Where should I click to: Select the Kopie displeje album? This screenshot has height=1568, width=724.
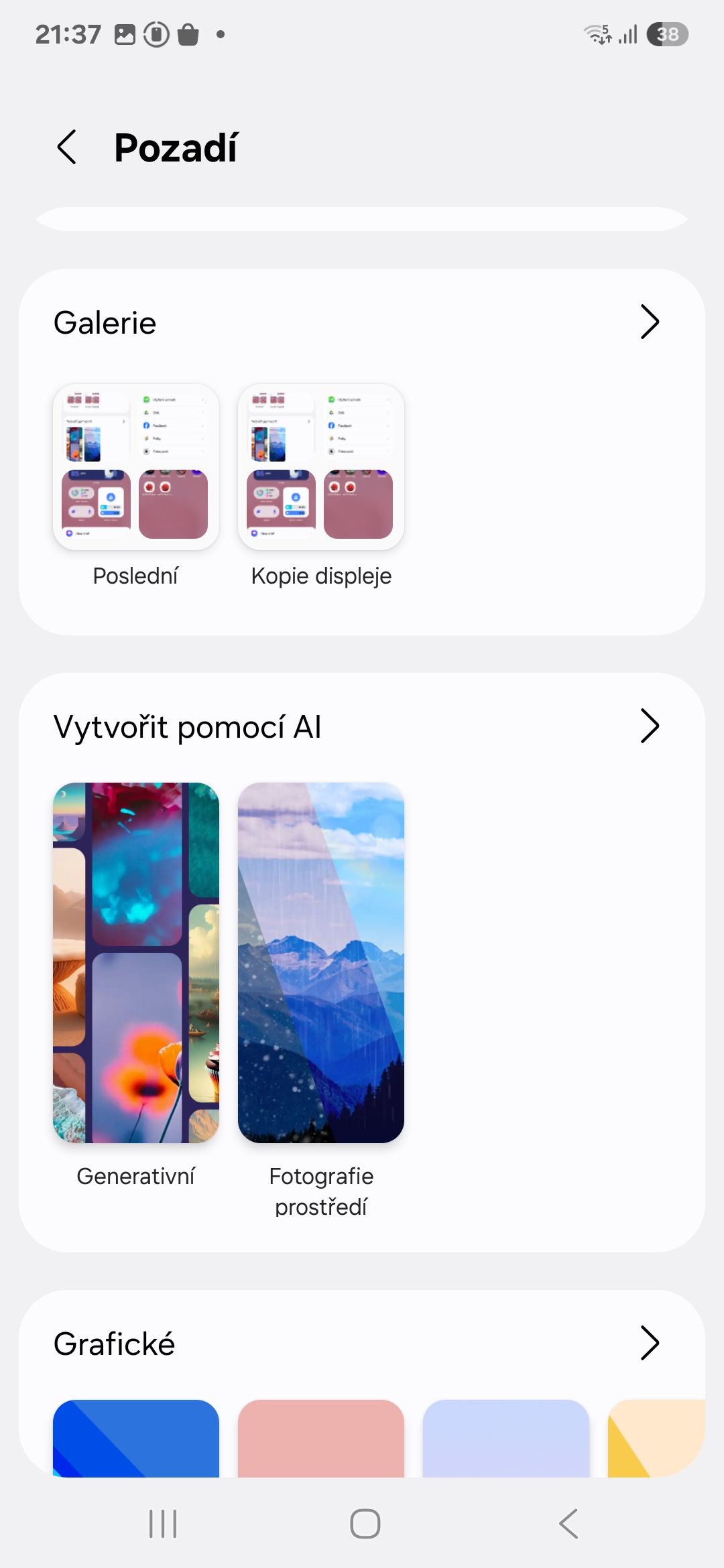tap(321, 467)
